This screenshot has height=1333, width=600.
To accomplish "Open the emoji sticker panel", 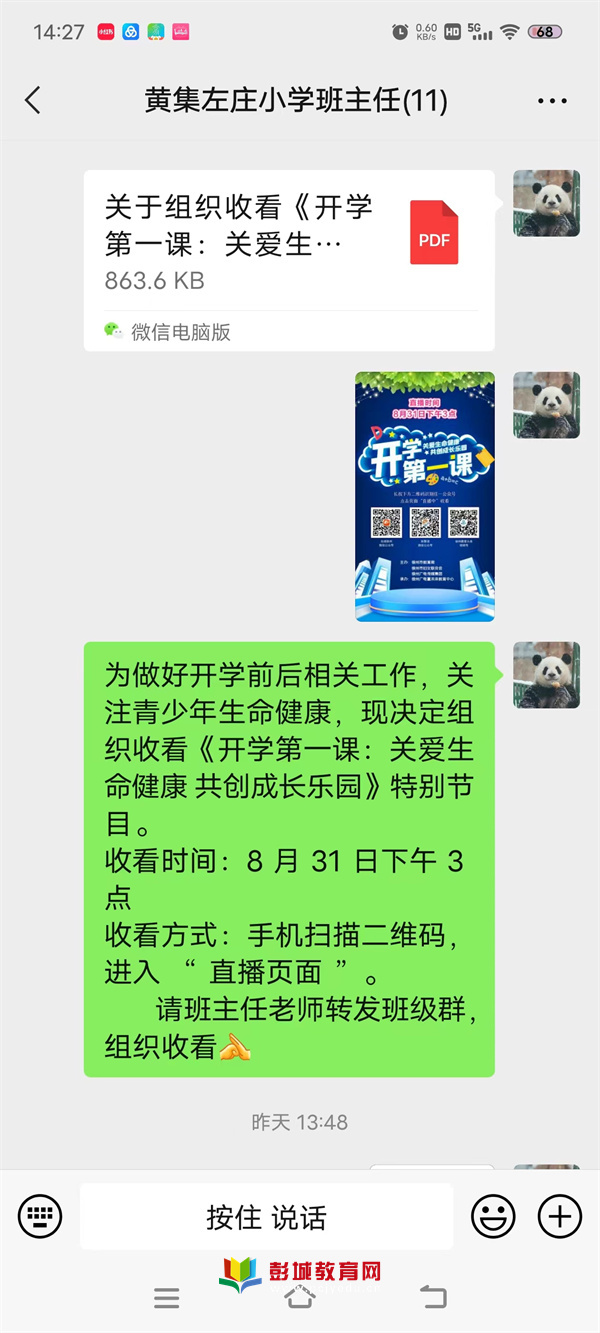I will tap(493, 1216).
